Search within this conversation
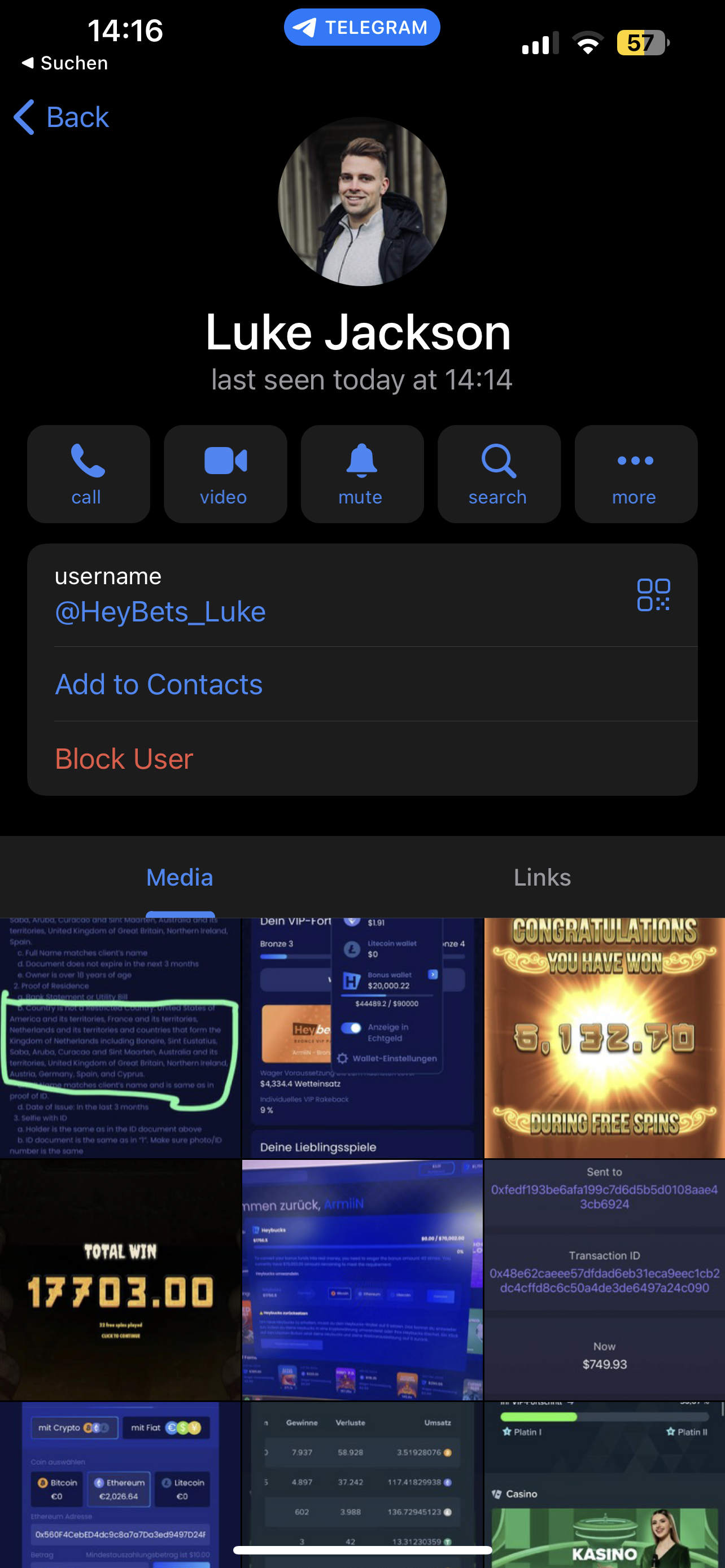The width and height of the screenshot is (725, 1568). point(499,474)
